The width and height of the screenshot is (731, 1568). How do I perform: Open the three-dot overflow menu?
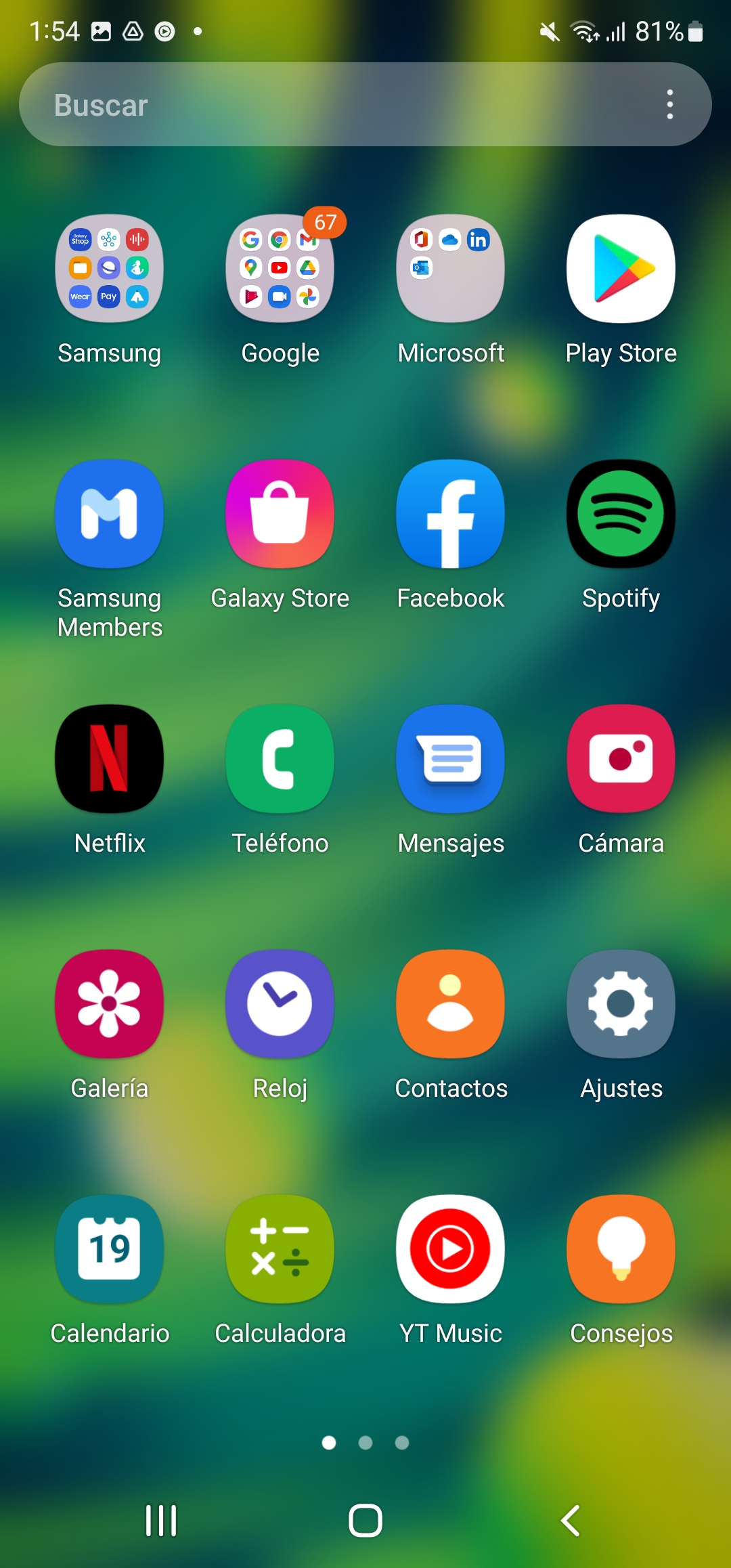[670, 104]
